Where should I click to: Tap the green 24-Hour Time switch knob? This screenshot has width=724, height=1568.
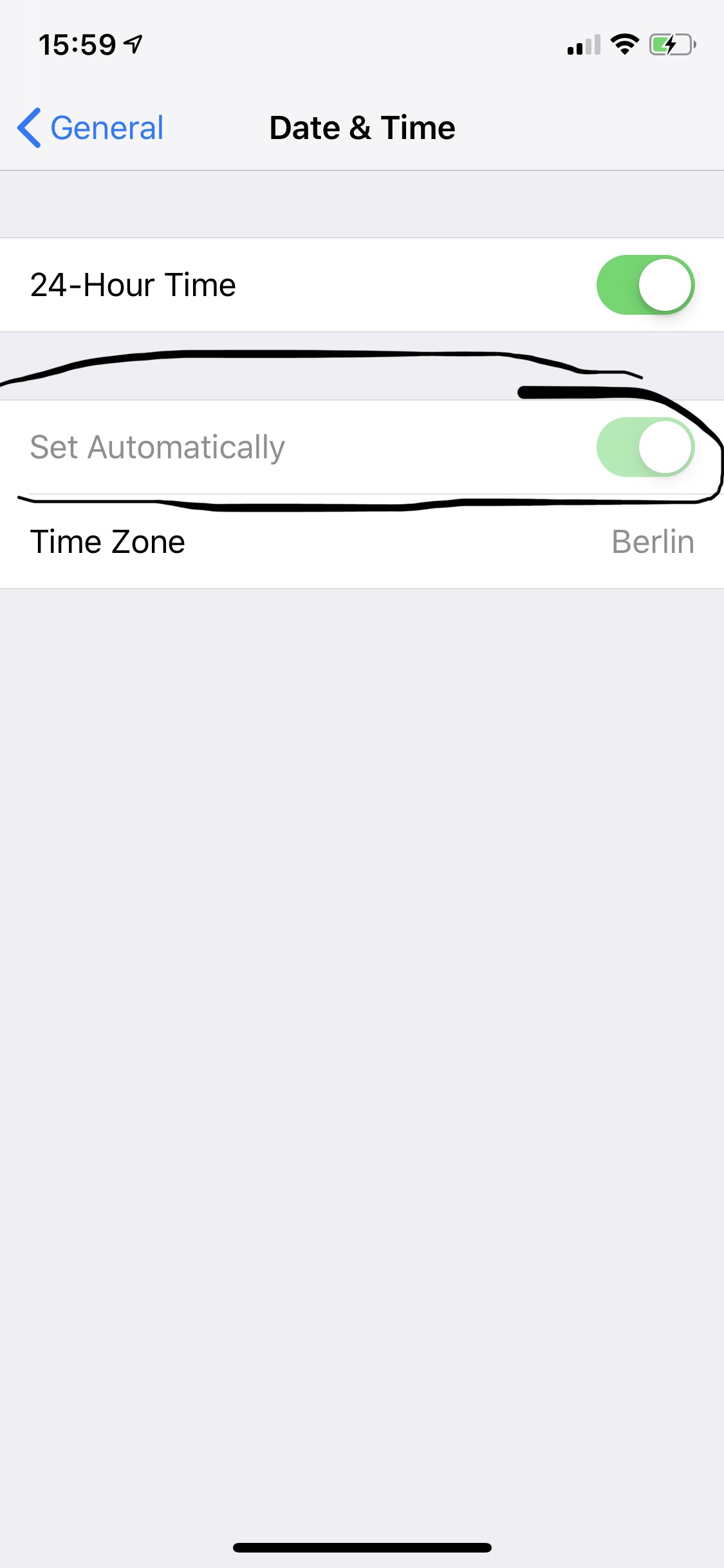(665, 284)
